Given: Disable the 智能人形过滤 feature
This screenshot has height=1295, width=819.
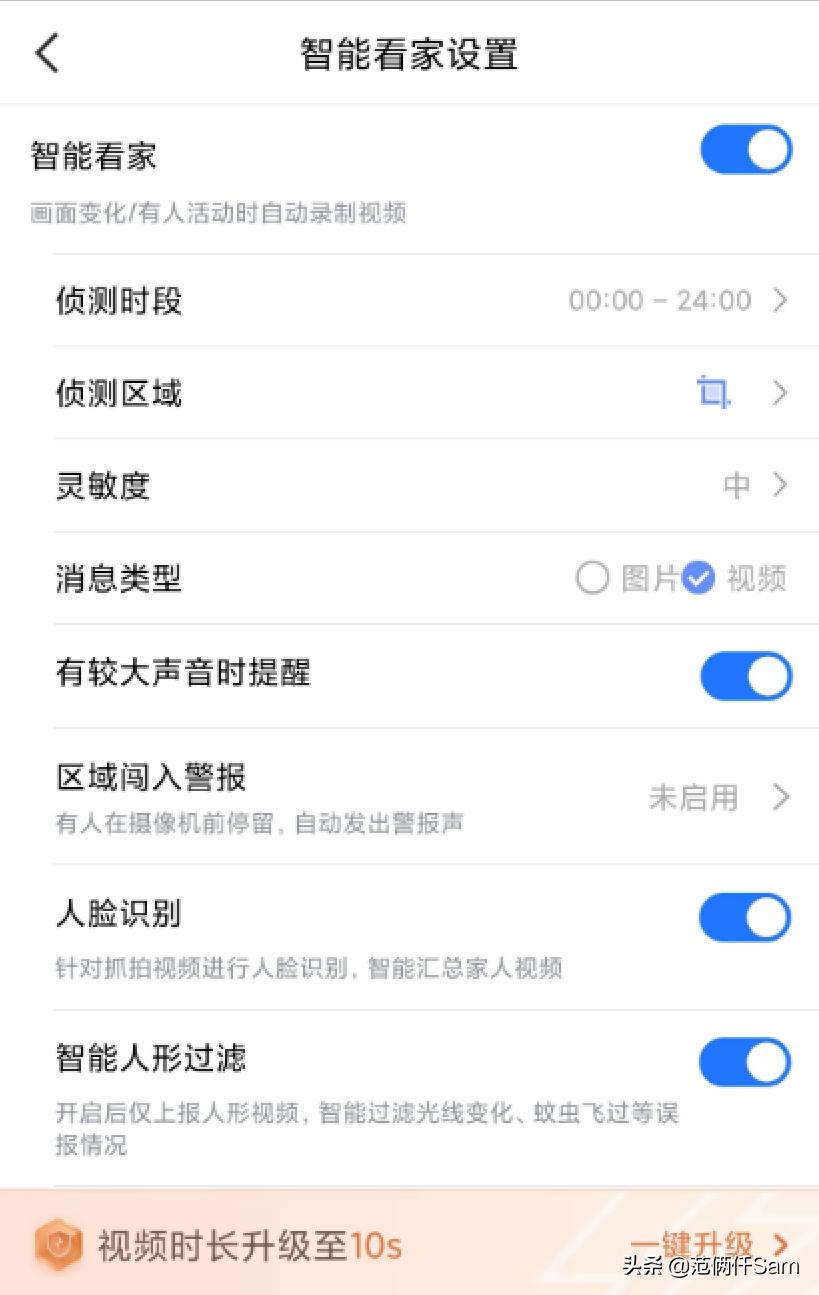Looking at the screenshot, I should click(x=746, y=1062).
